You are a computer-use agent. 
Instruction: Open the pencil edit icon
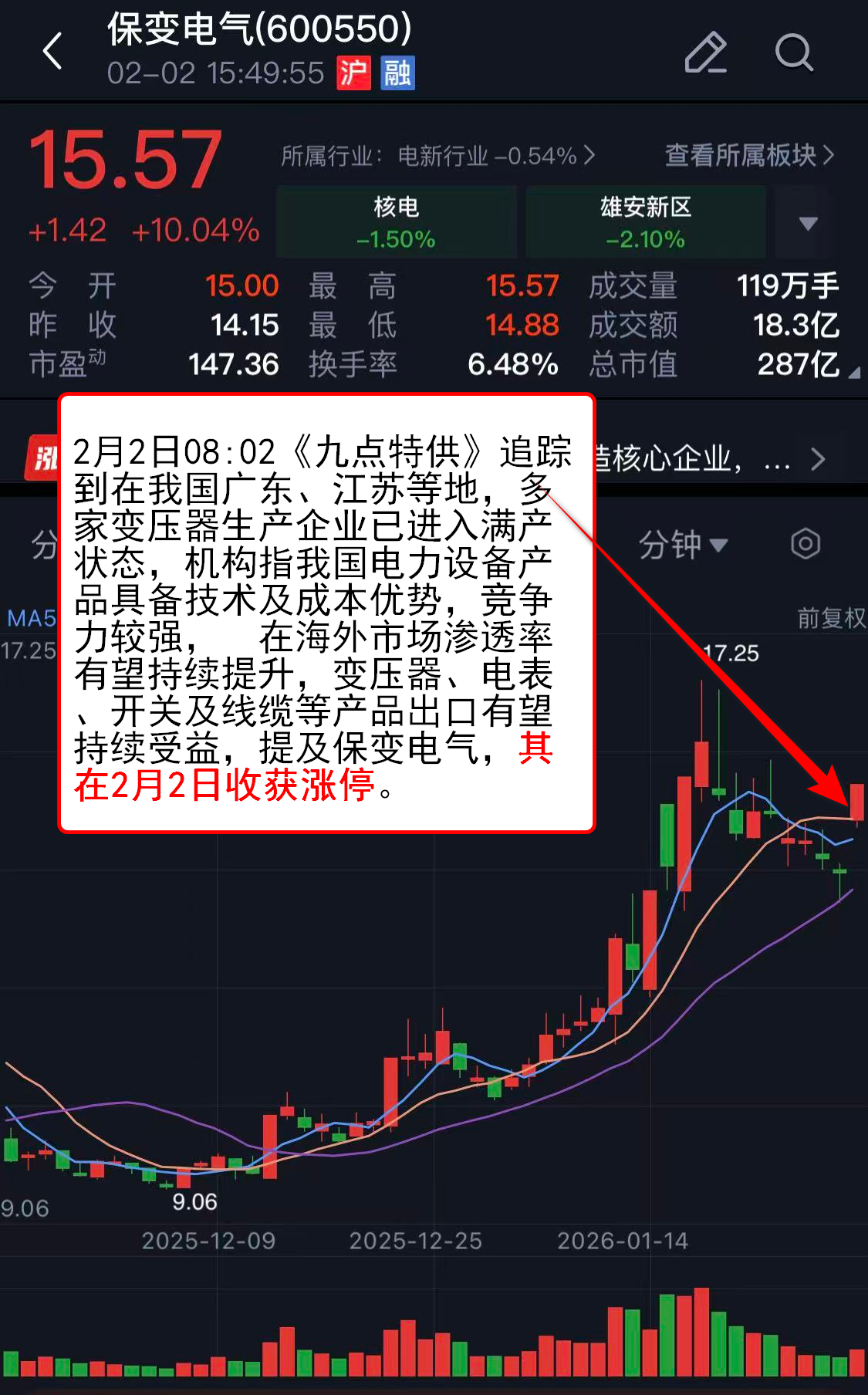pos(705,52)
